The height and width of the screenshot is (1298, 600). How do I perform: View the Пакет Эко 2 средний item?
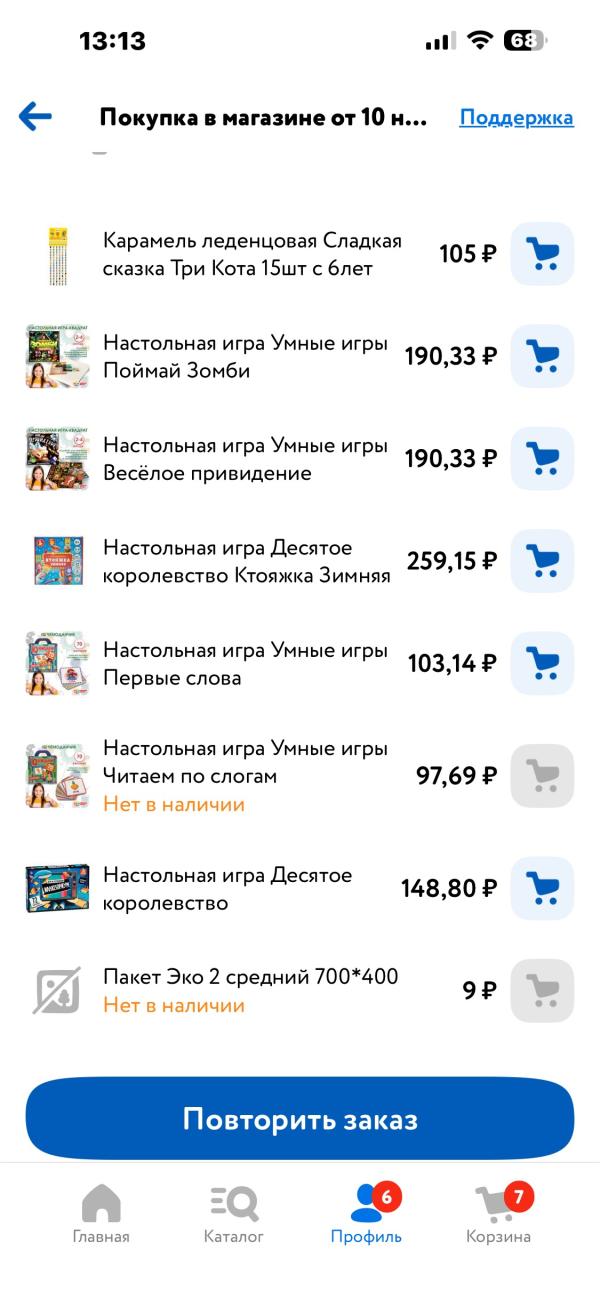pyautogui.click(x=250, y=976)
